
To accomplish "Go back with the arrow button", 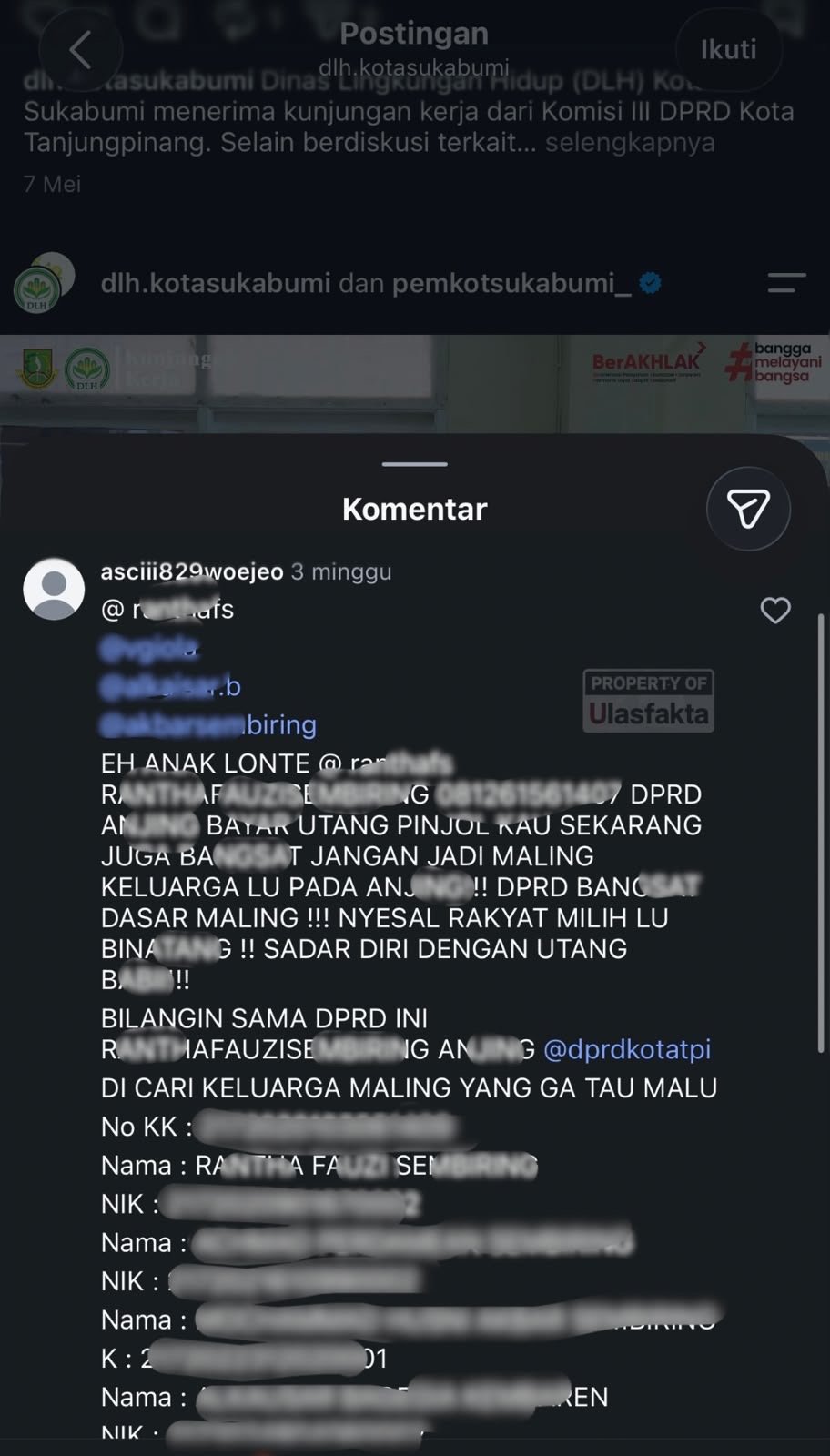I will point(81,50).
